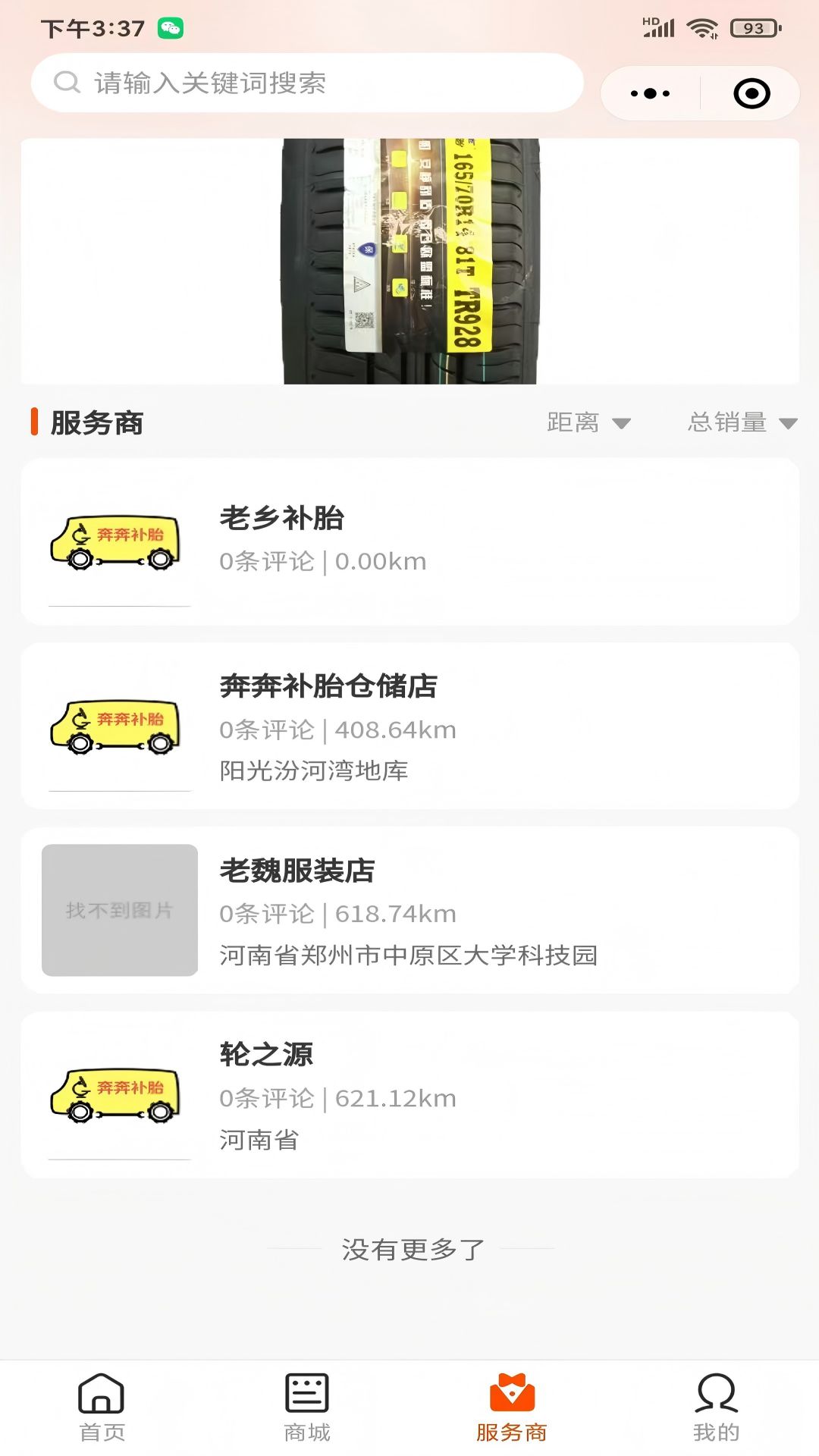Click the circular minimize capsule icon

[749, 93]
